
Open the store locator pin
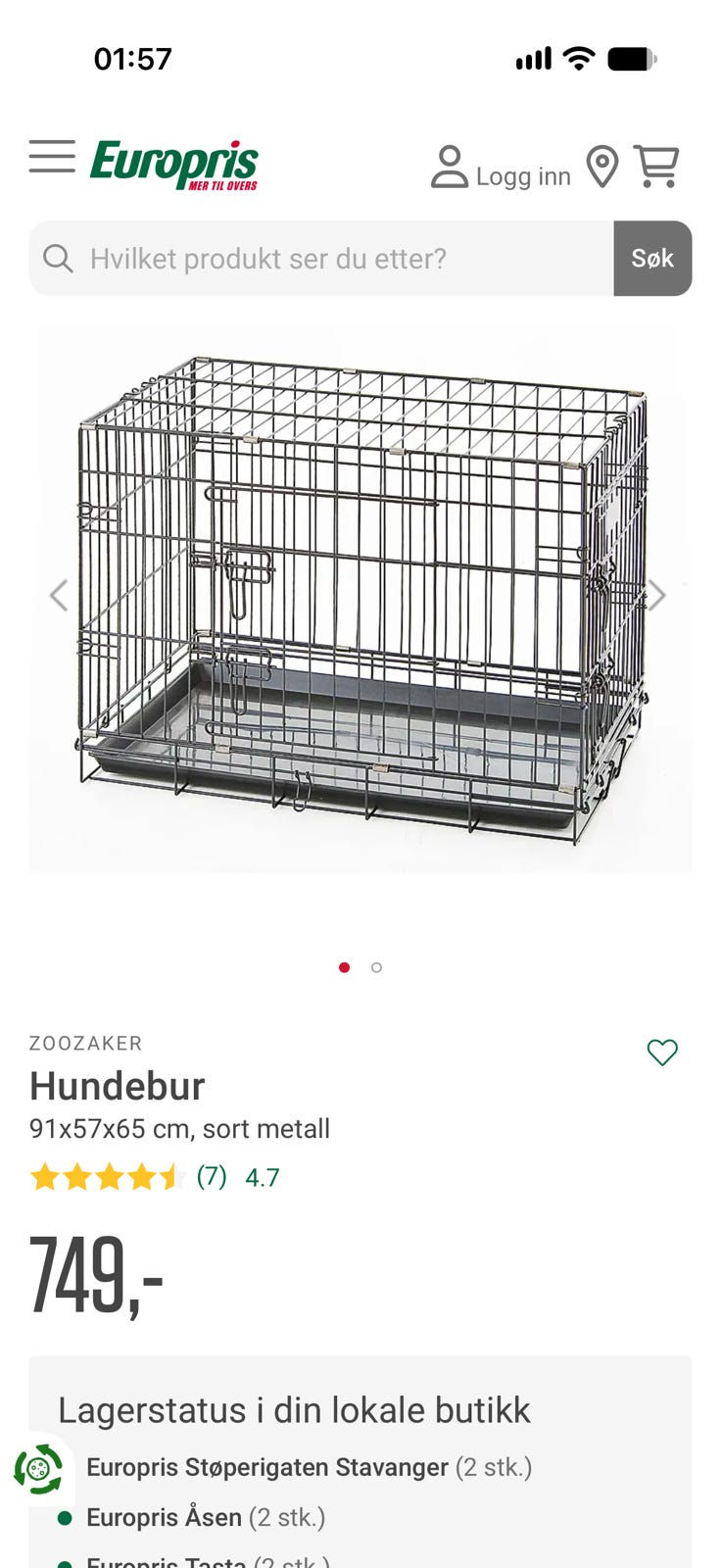click(602, 167)
